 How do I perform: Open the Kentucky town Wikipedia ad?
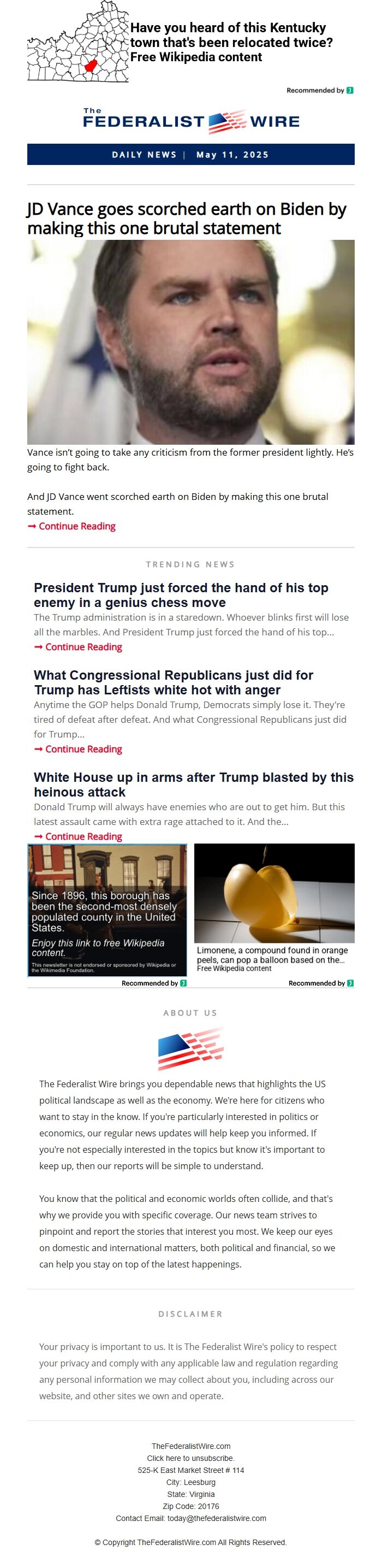[x=230, y=42]
